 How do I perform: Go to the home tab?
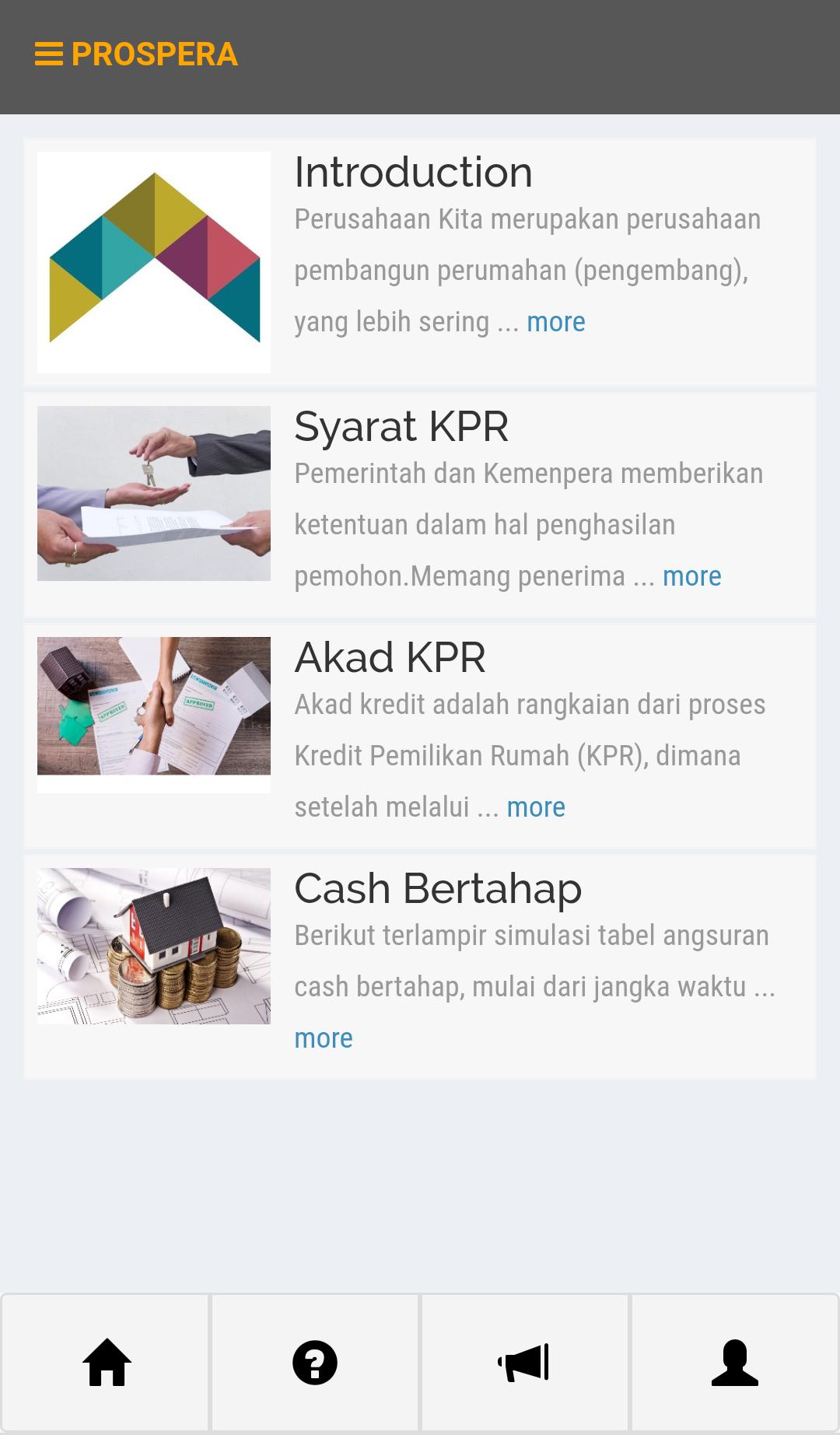106,1363
